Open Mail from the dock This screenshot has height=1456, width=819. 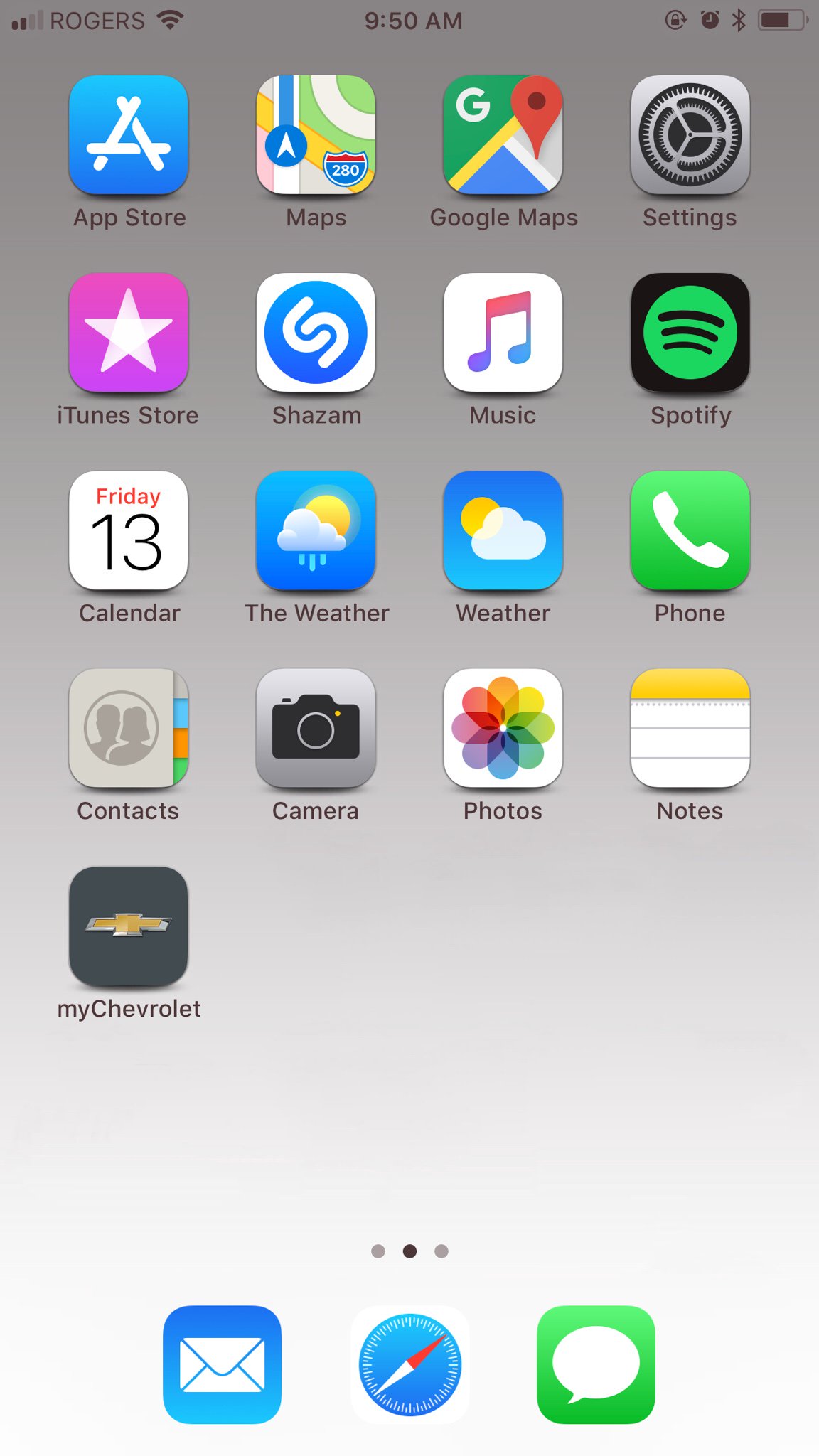pos(223,1364)
